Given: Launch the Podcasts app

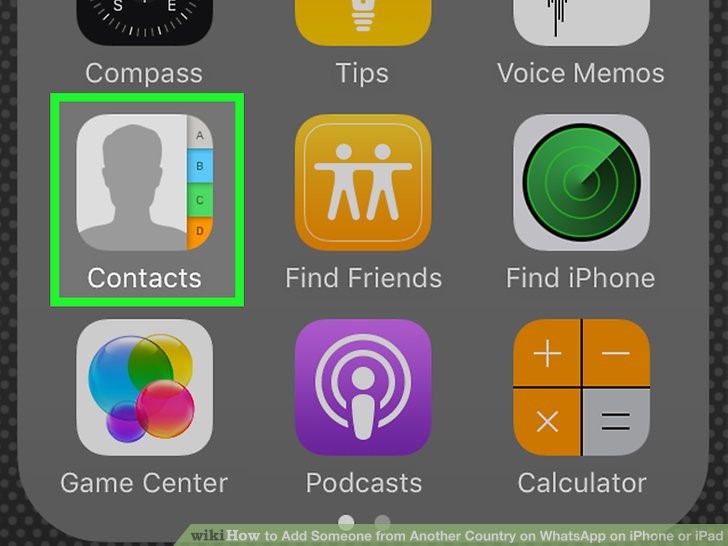Looking at the screenshot, I should tap(363, 388).
